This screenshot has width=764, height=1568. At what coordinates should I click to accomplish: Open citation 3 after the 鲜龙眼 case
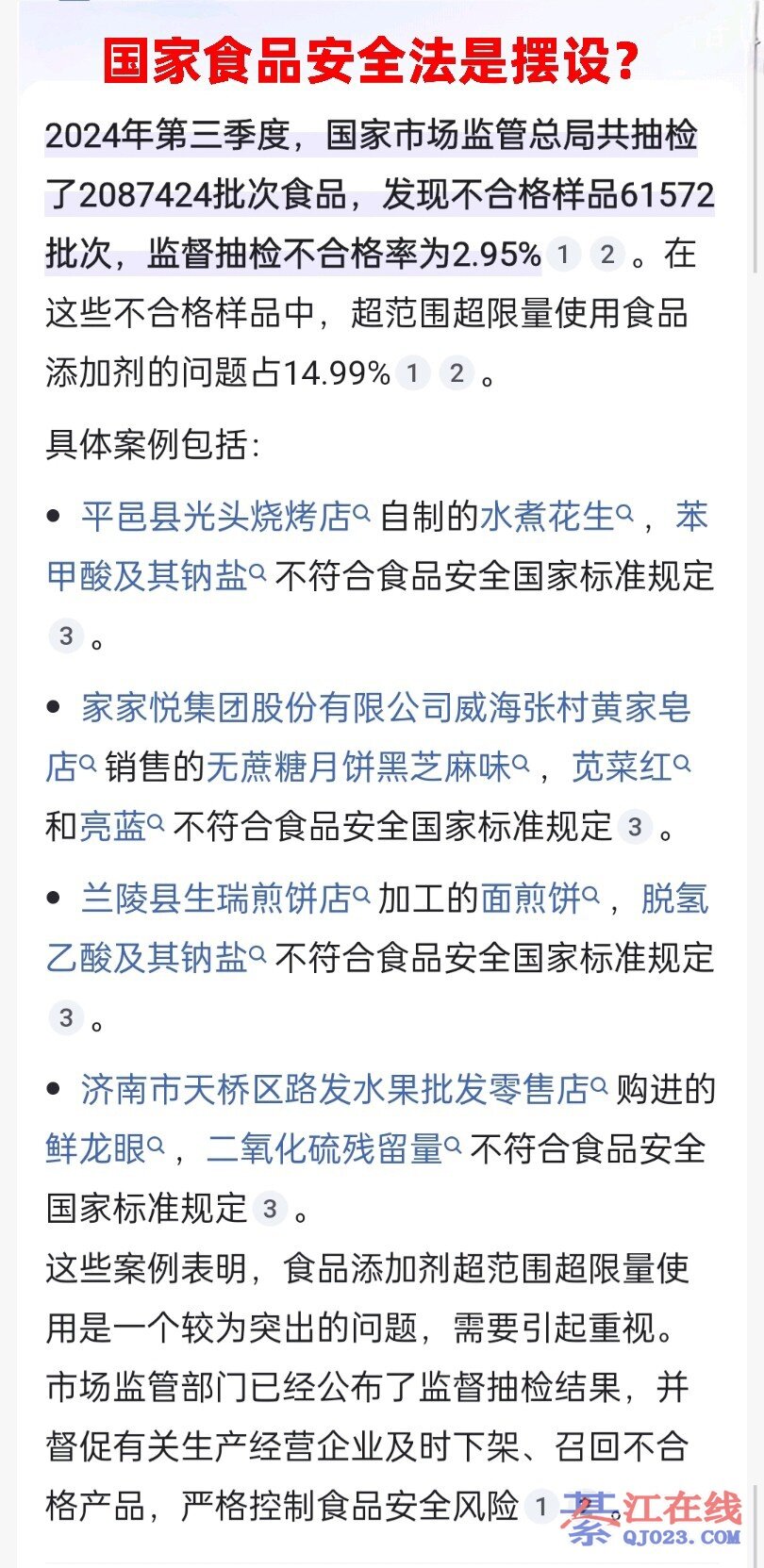tap(270, 1209)
